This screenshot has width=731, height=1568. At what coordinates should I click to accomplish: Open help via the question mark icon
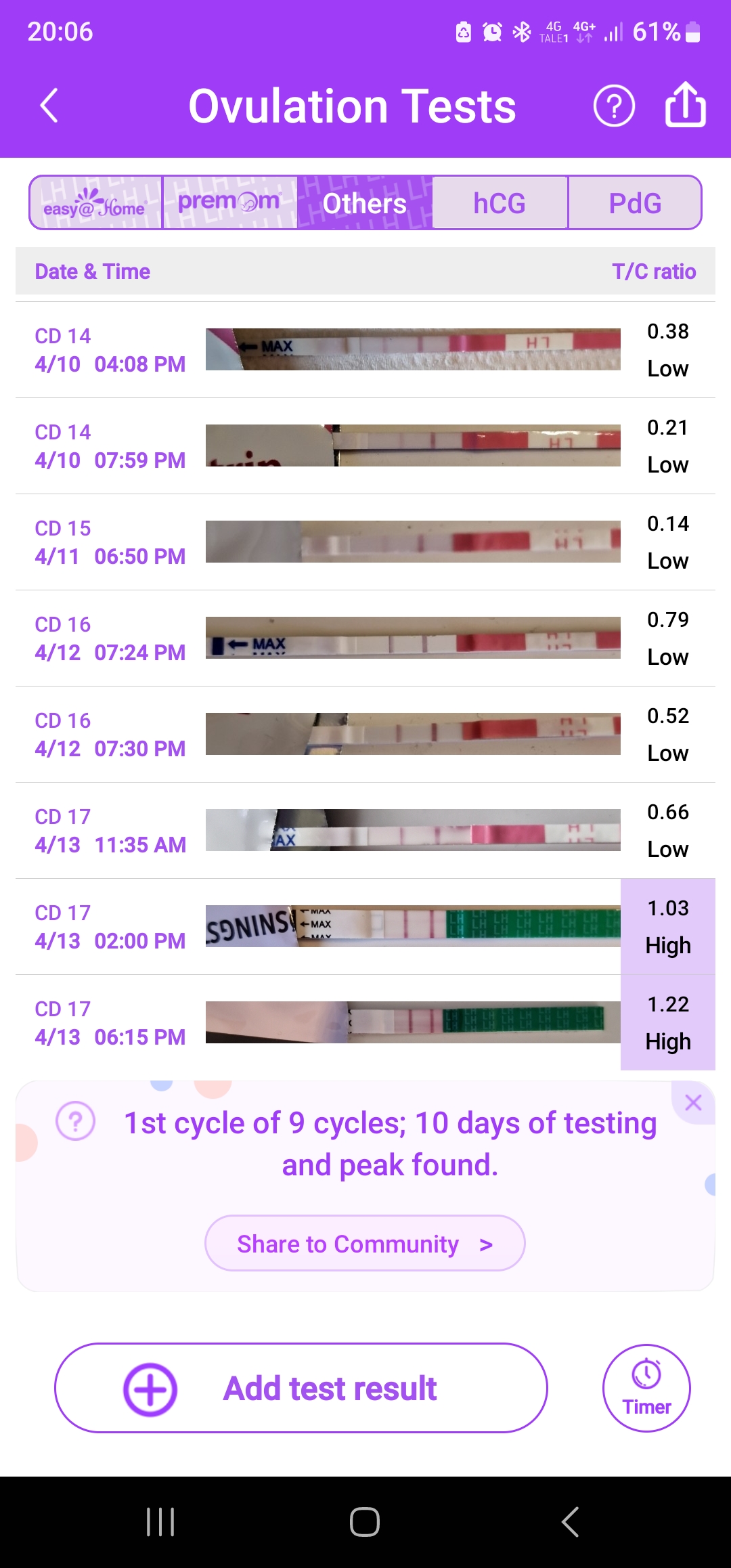tap(613, 105)
